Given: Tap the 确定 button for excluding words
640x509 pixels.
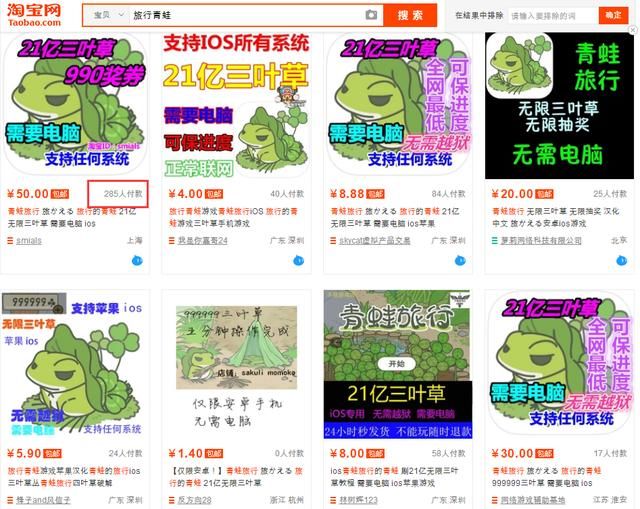Looking at the screenshot, I should [x=613, y=16].
